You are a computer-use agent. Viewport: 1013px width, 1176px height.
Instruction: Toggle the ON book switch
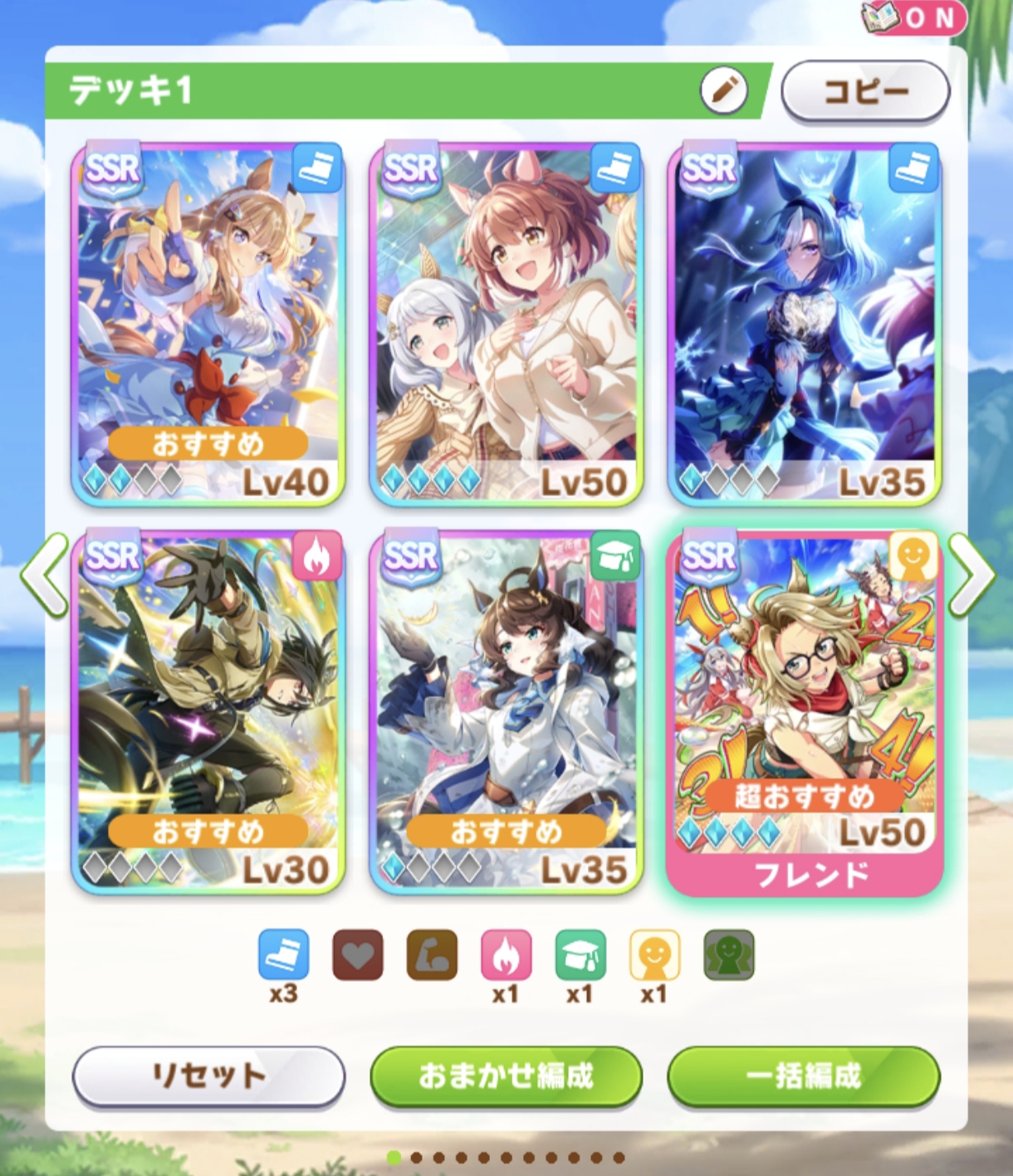coord(915,18)
